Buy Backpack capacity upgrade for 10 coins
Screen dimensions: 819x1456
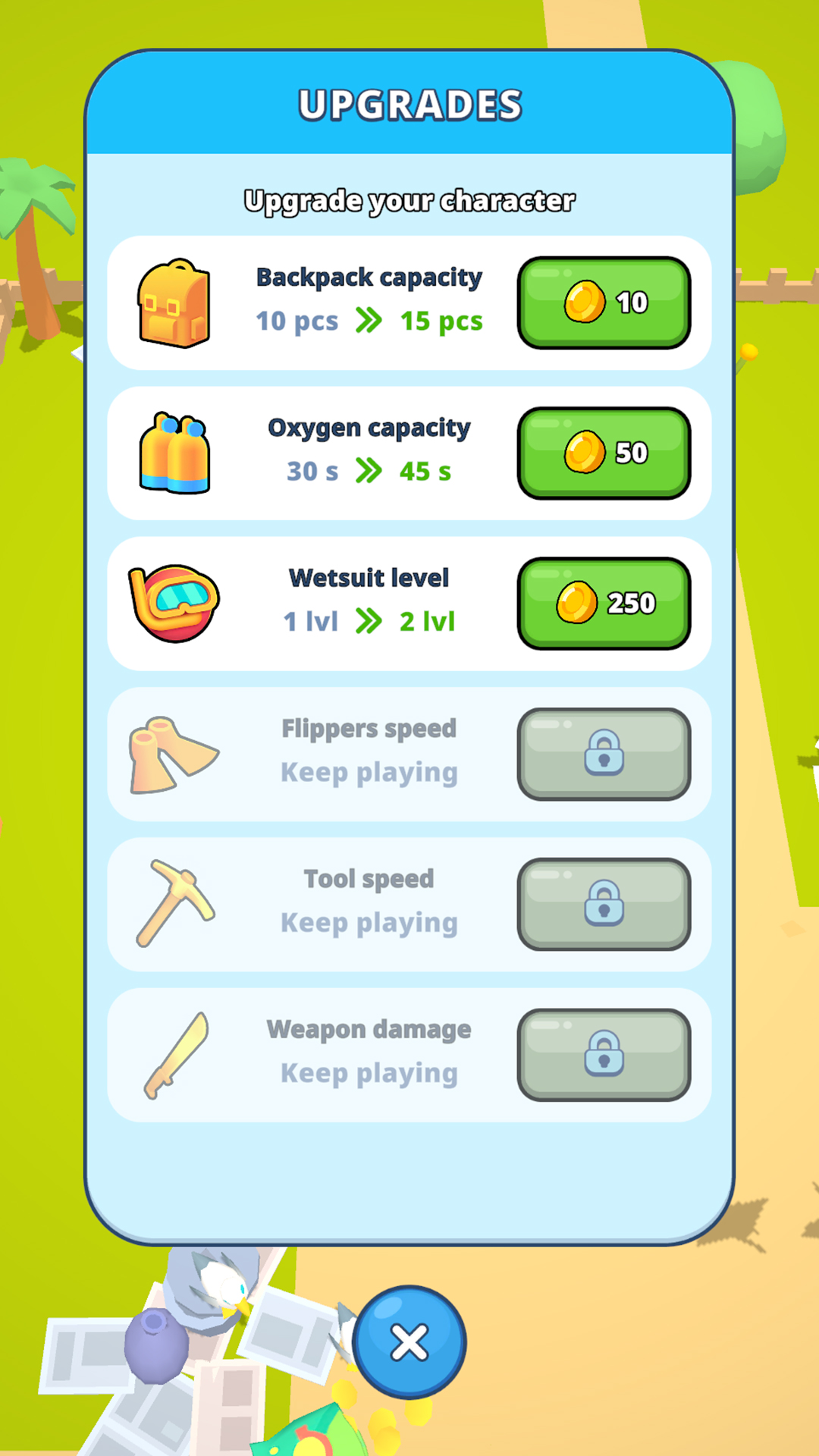(x=604, y=303)
